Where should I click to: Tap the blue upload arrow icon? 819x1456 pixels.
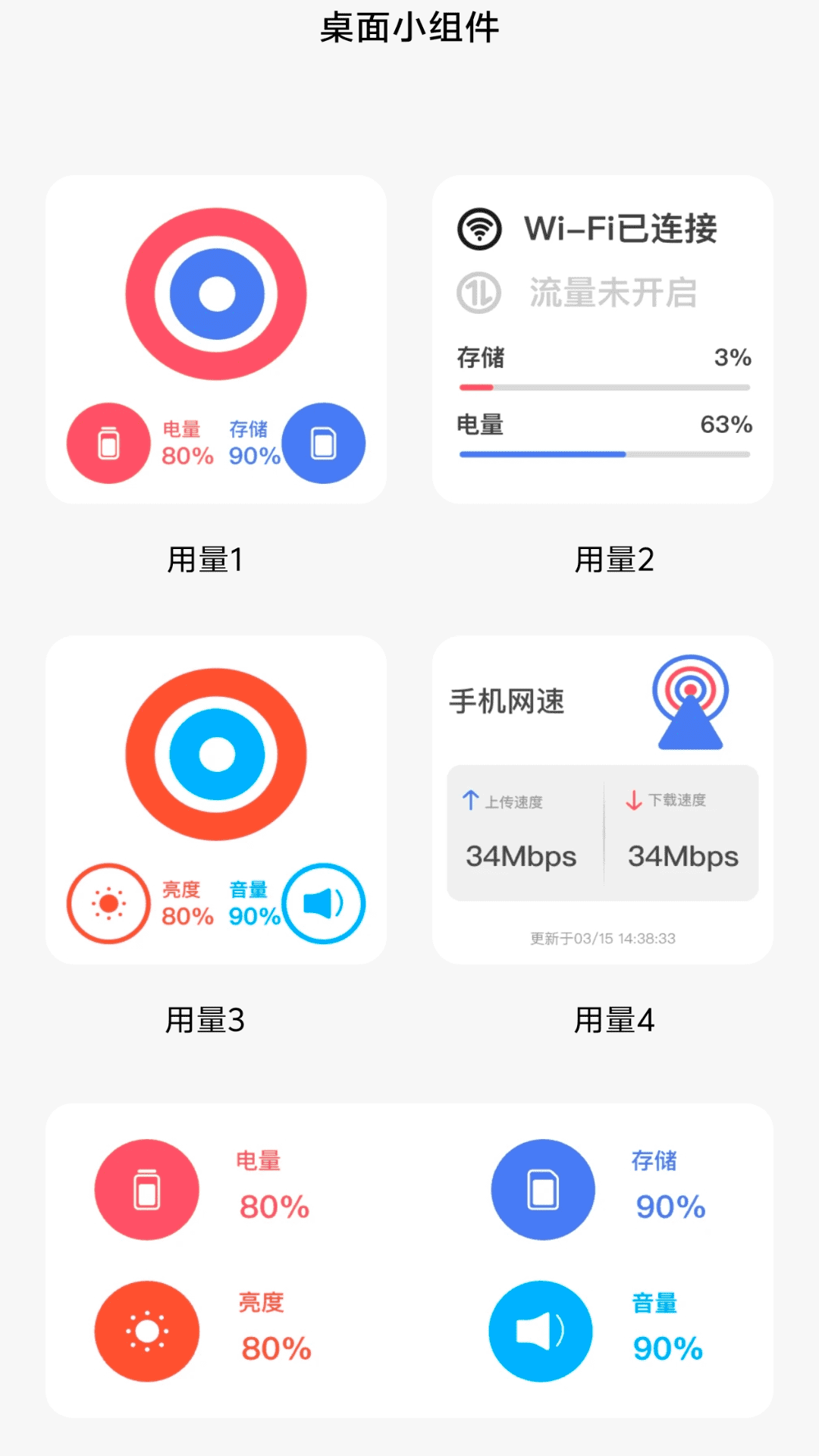tap(472, 799)
